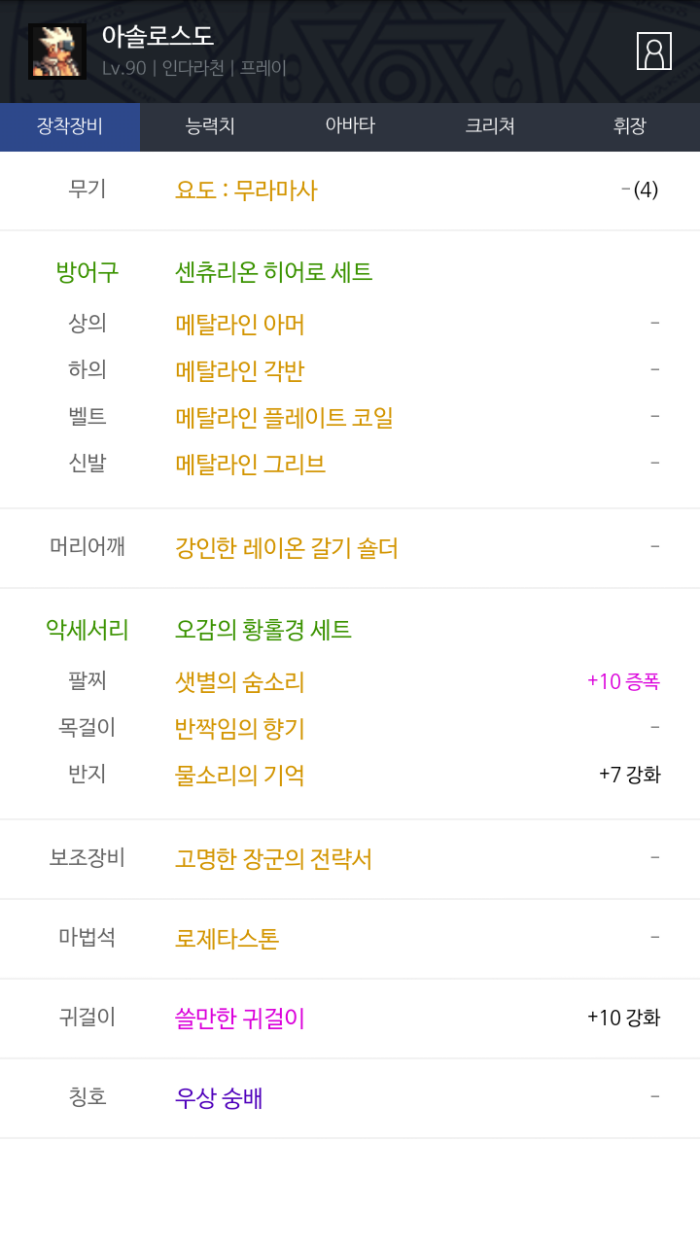Open the 크리쳐 tab

(x=490, y=127)
